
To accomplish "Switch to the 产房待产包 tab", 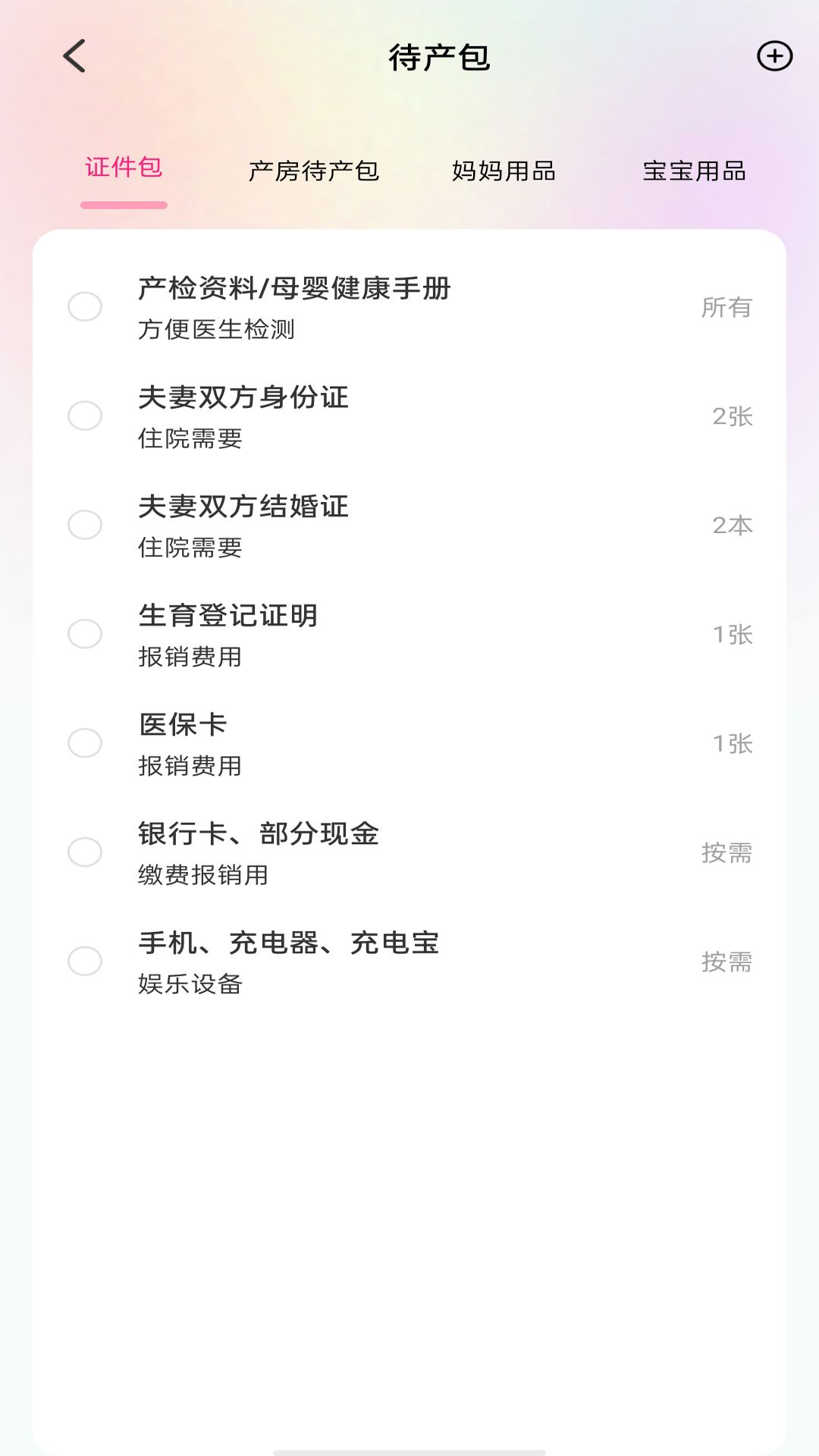I will [313, 171].
